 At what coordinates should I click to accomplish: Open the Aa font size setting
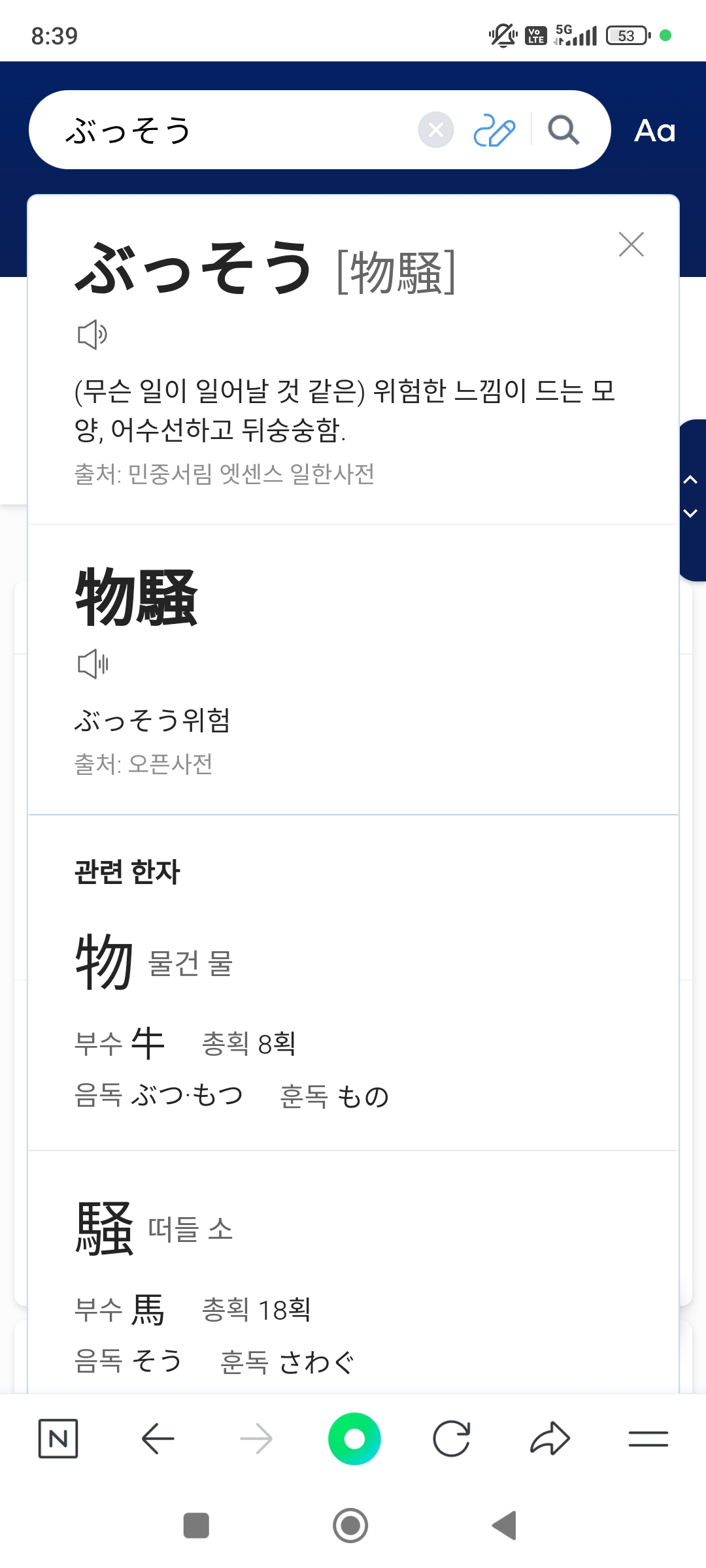click(654, 131)
